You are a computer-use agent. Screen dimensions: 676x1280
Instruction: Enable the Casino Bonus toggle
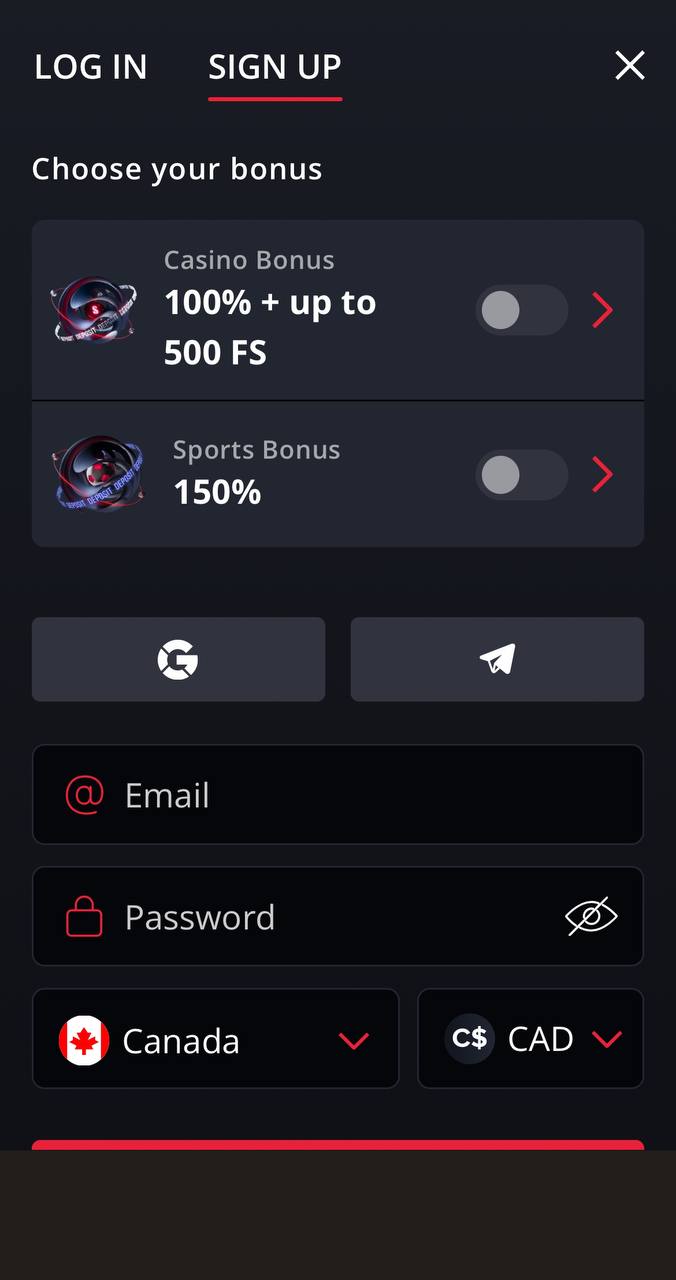pyautogui.click(x=521, y=310)
